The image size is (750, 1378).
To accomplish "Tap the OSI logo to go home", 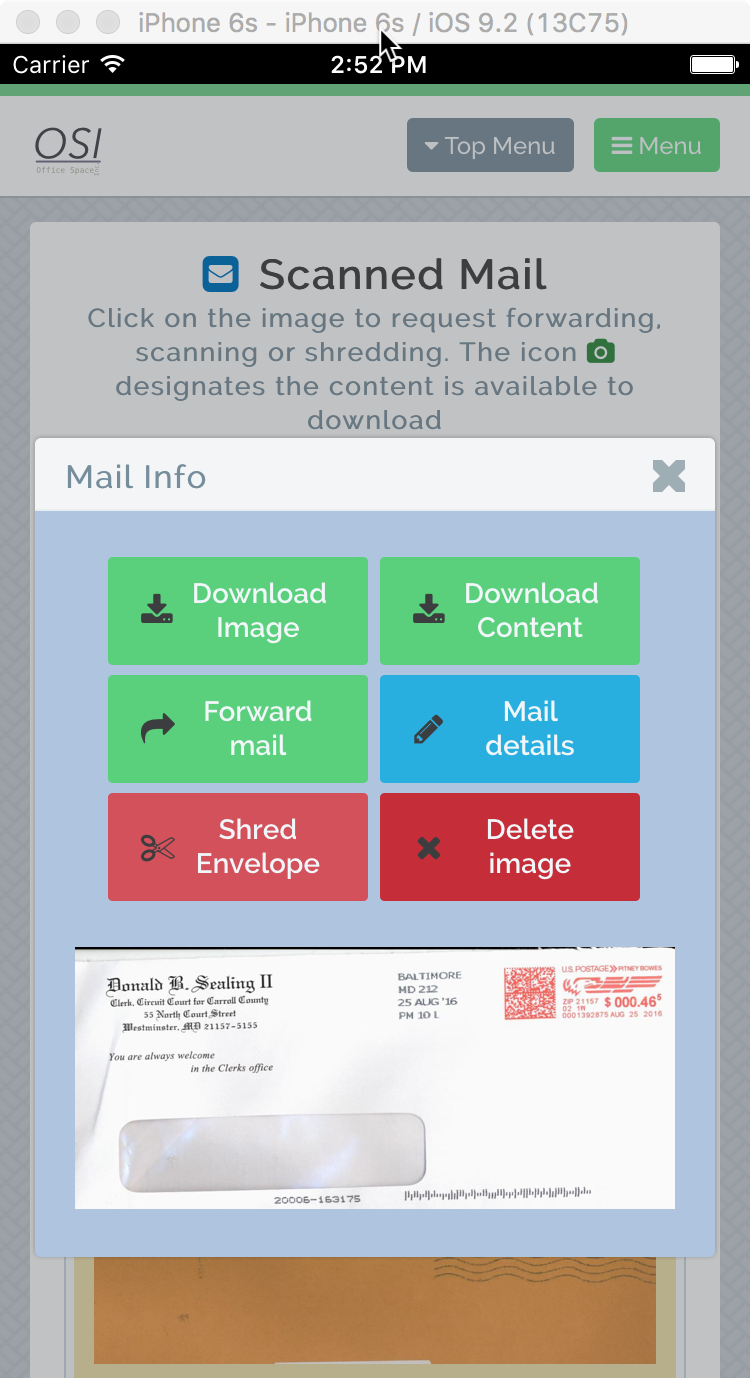I will pos(68,148).
